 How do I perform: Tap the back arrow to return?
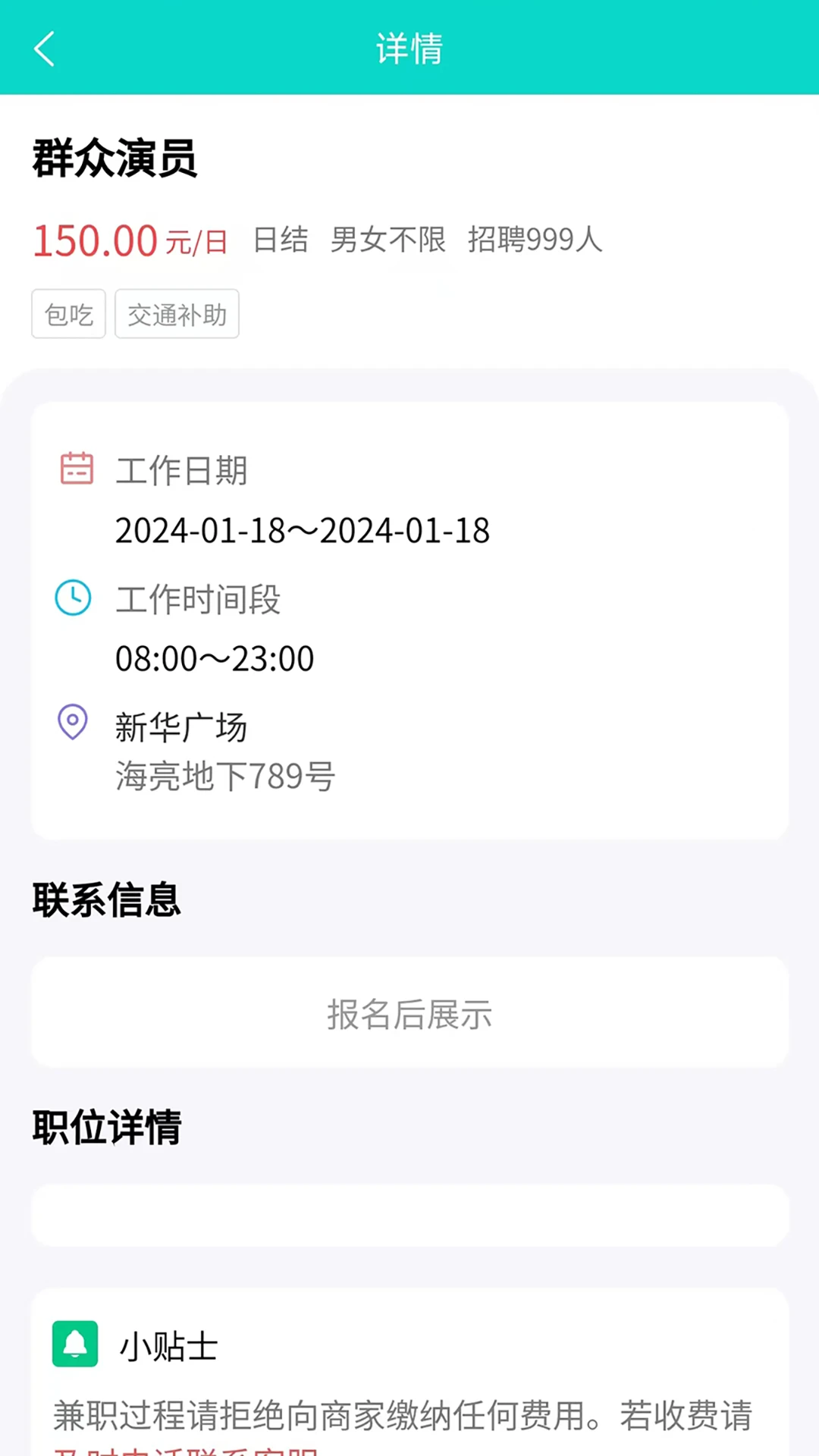click(44, 48)
